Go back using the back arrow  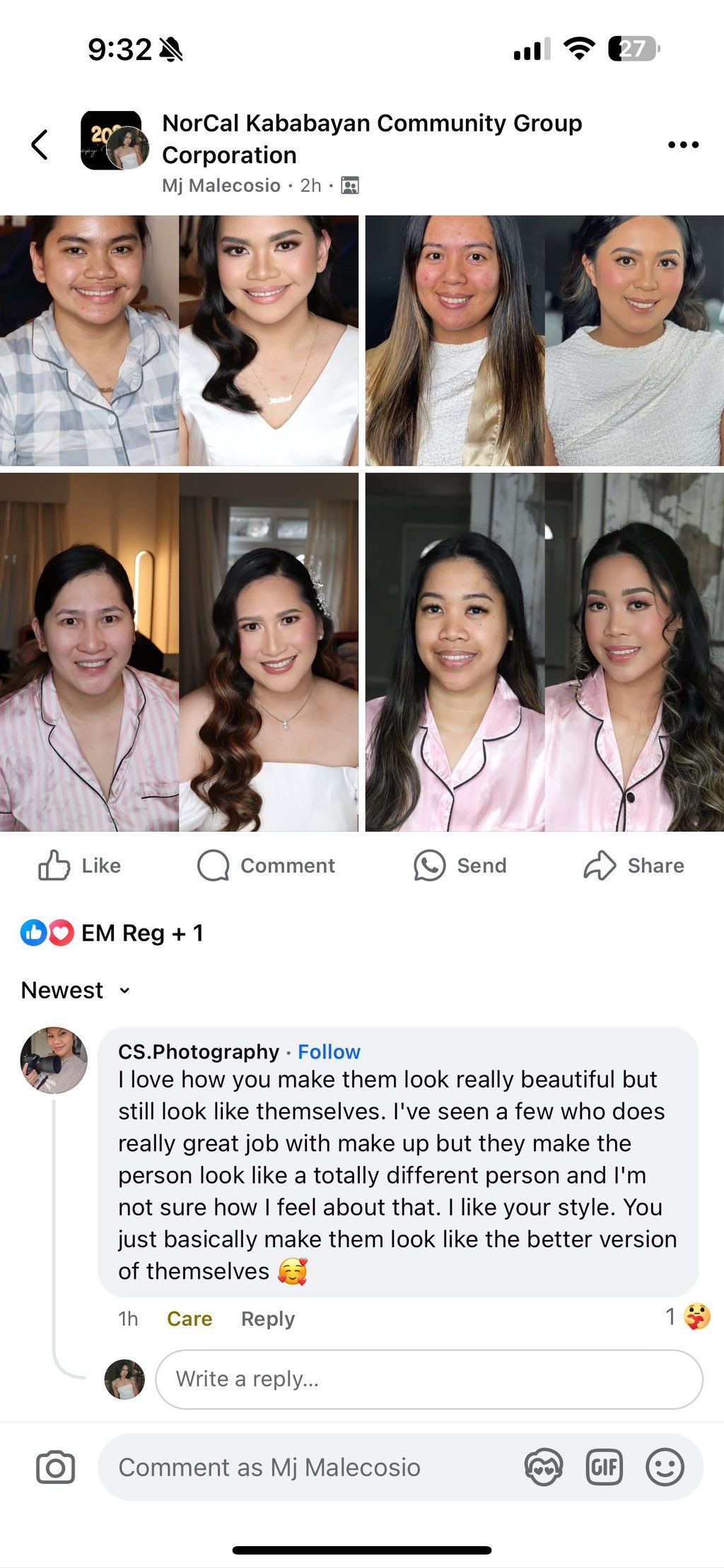(40, 145)
